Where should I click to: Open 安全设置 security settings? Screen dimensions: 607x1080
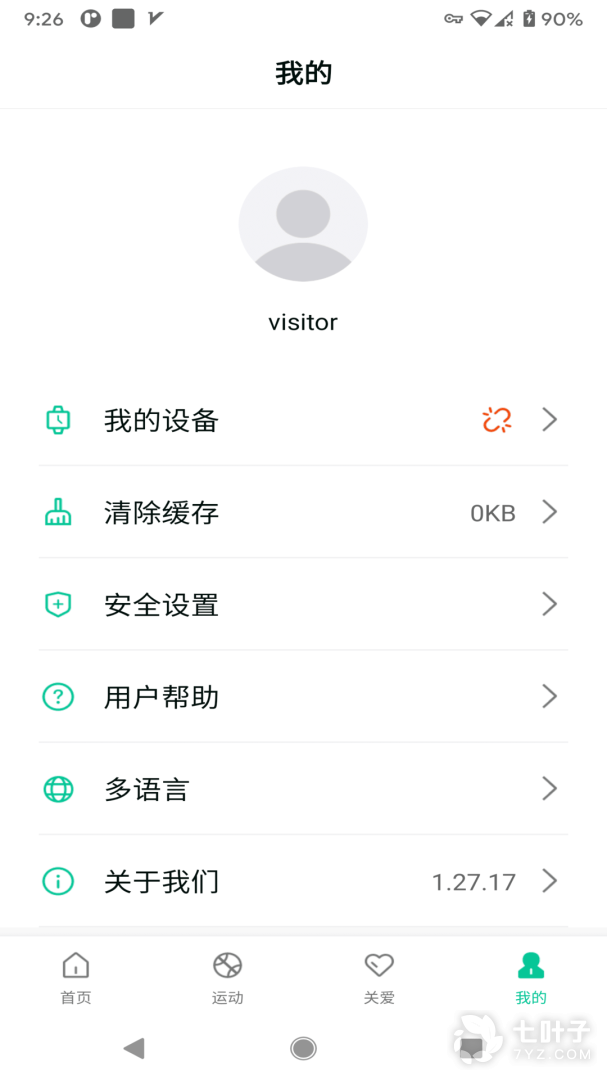[303, 605]
